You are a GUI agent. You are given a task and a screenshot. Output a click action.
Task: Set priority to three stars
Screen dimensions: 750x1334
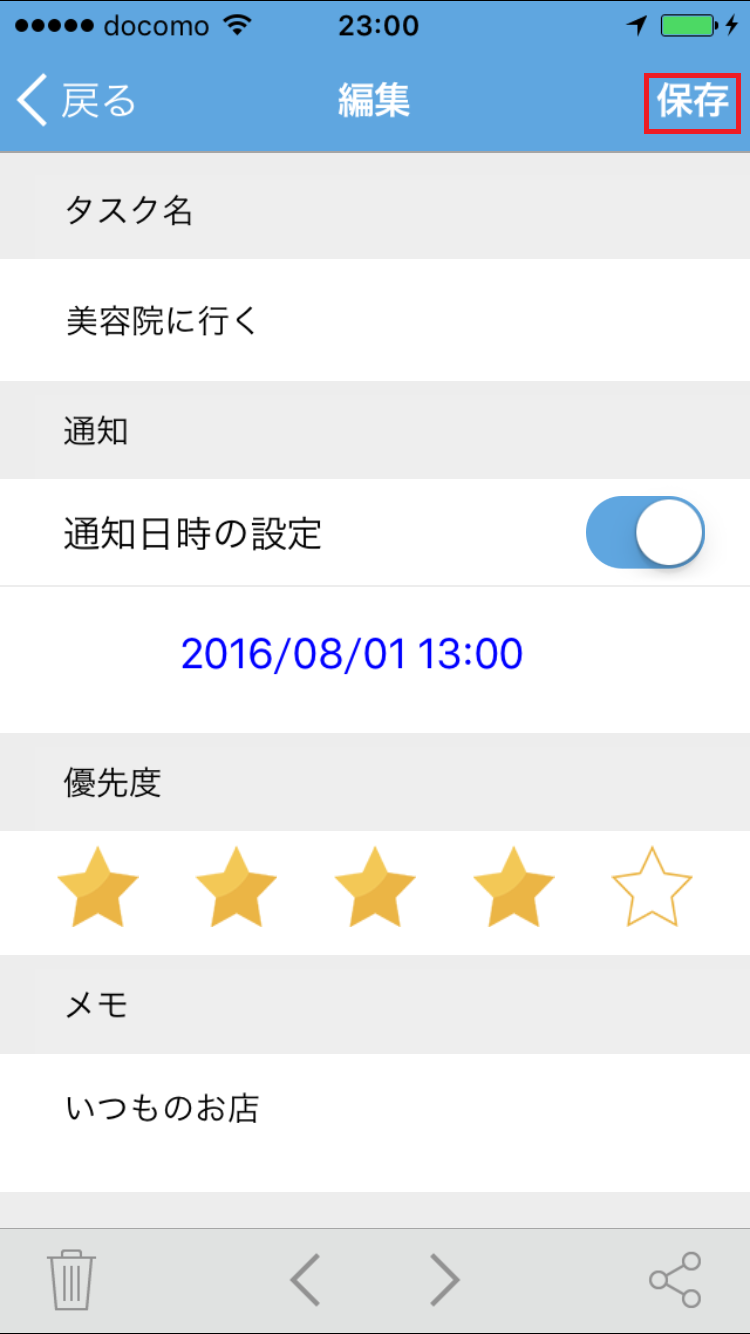375,887
